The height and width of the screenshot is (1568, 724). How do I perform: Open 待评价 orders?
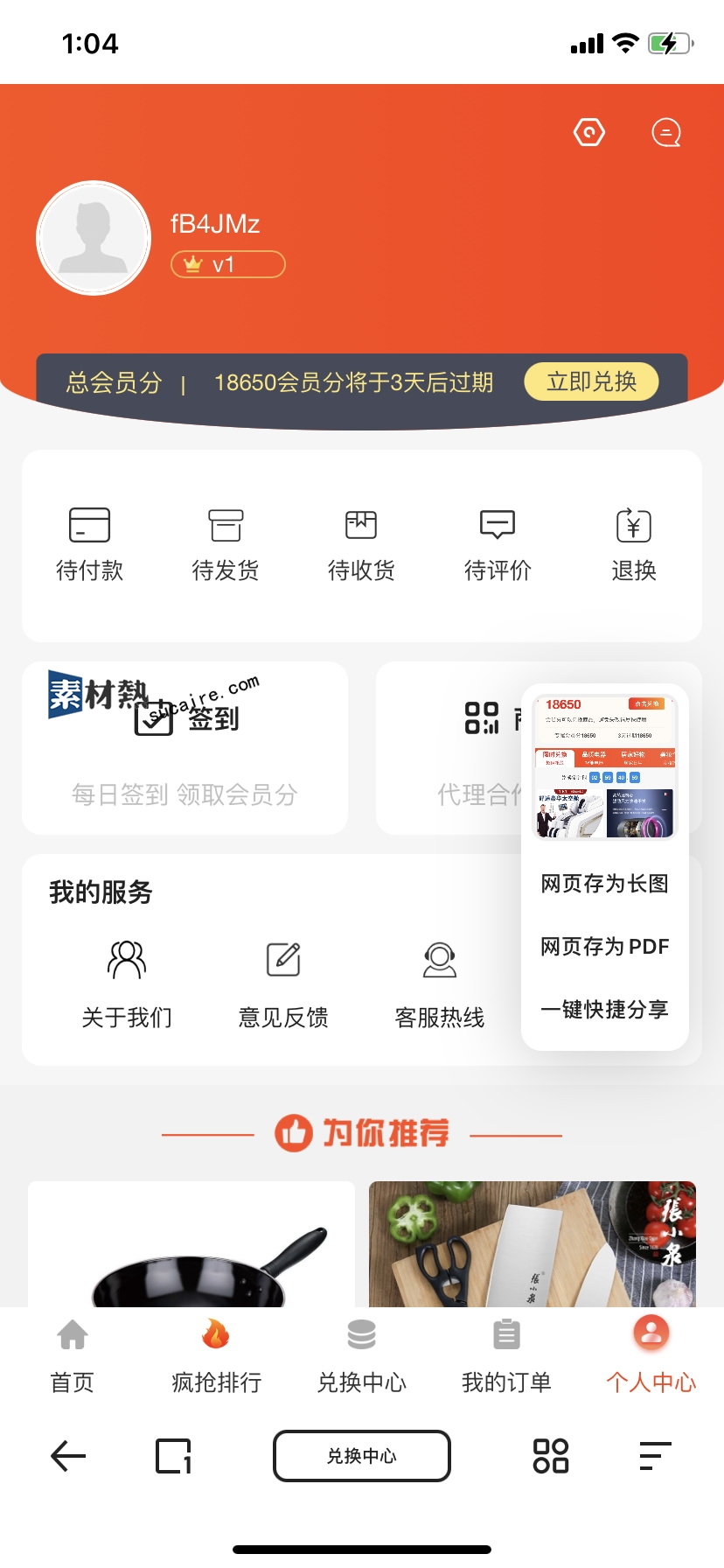coord(498,543)
